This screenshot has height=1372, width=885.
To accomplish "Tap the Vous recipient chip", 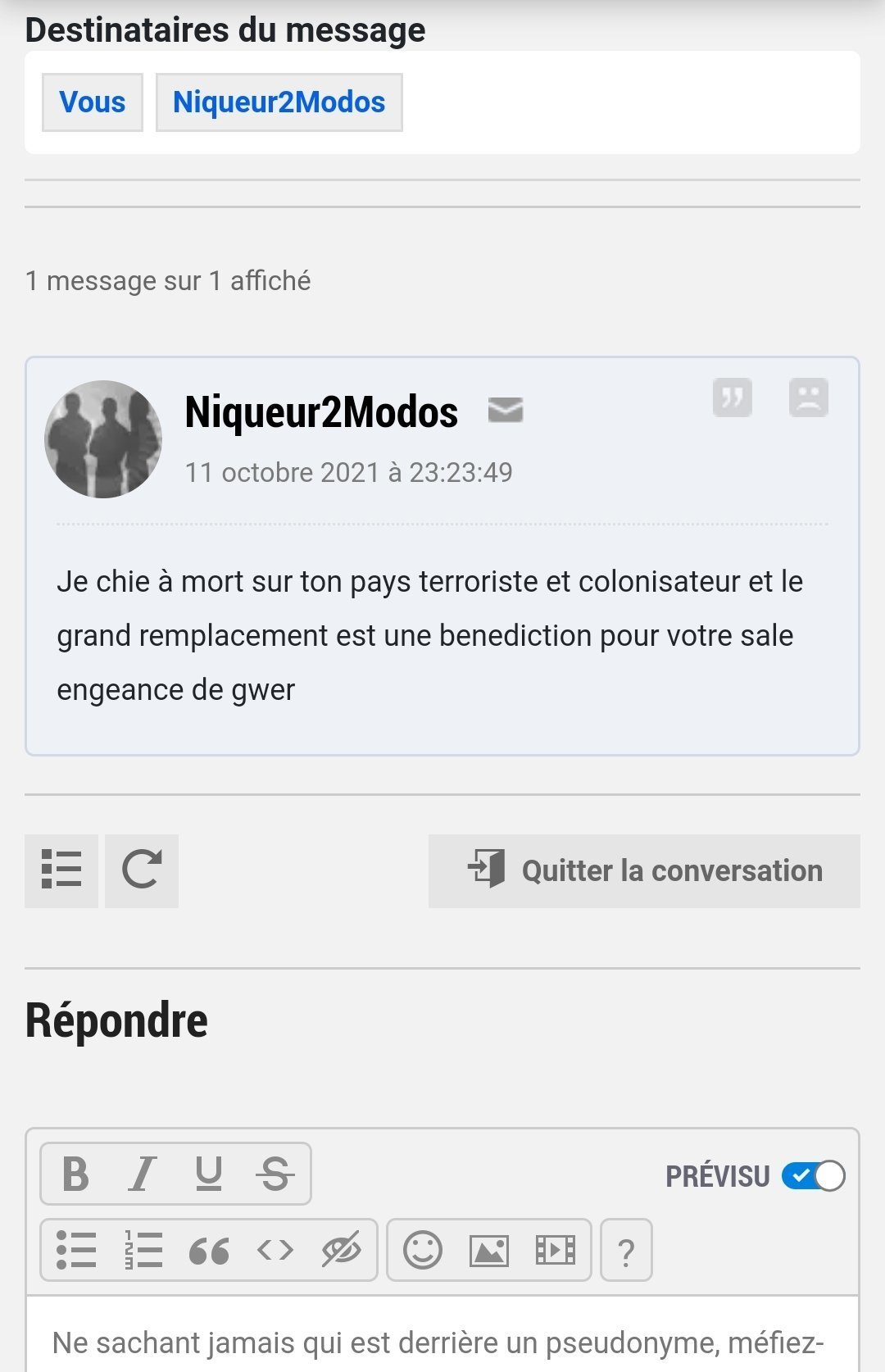I will pyautogui.click(x=93, y=102).
